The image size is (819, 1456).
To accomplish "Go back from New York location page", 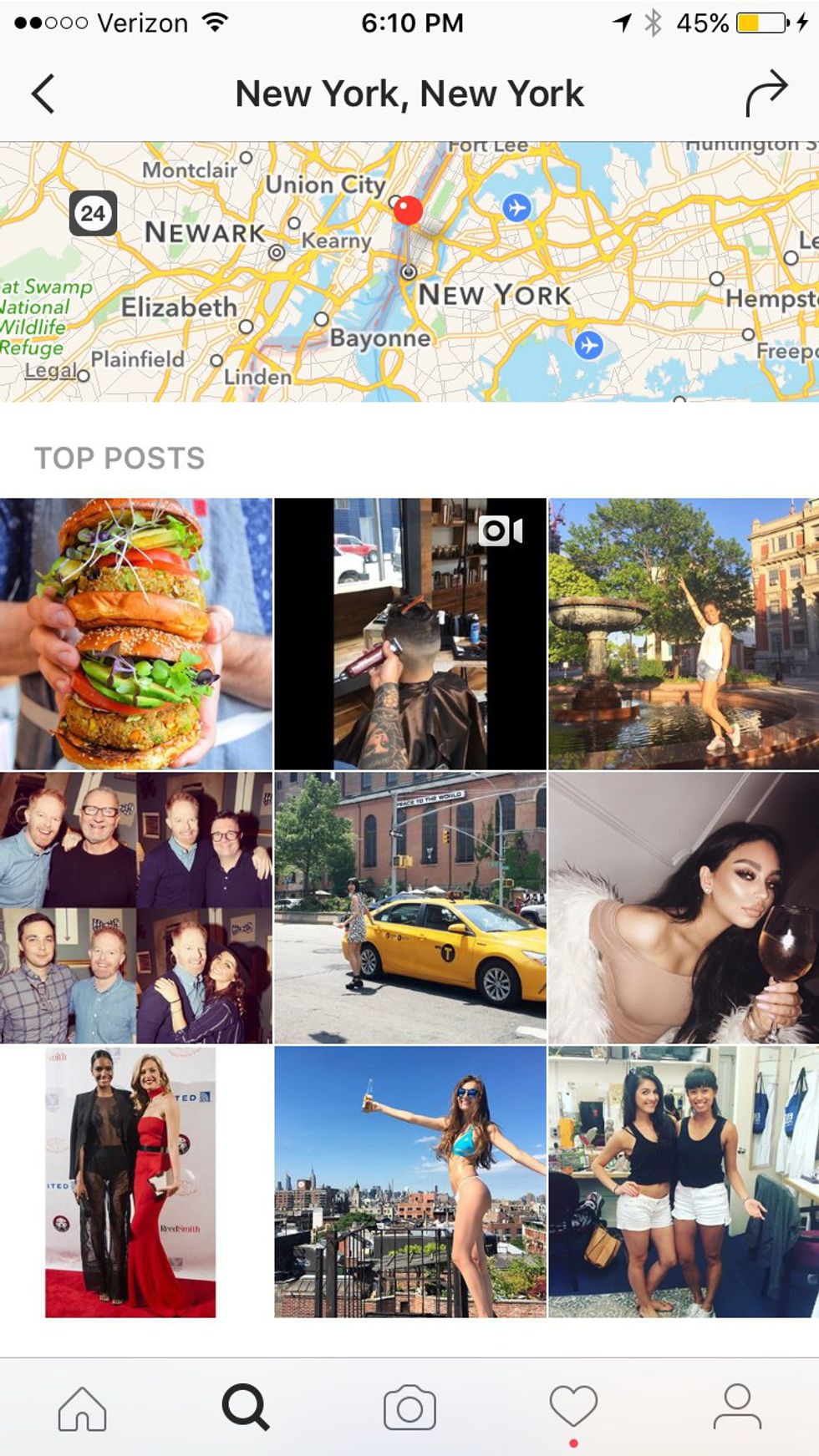I will coord(43,94).
